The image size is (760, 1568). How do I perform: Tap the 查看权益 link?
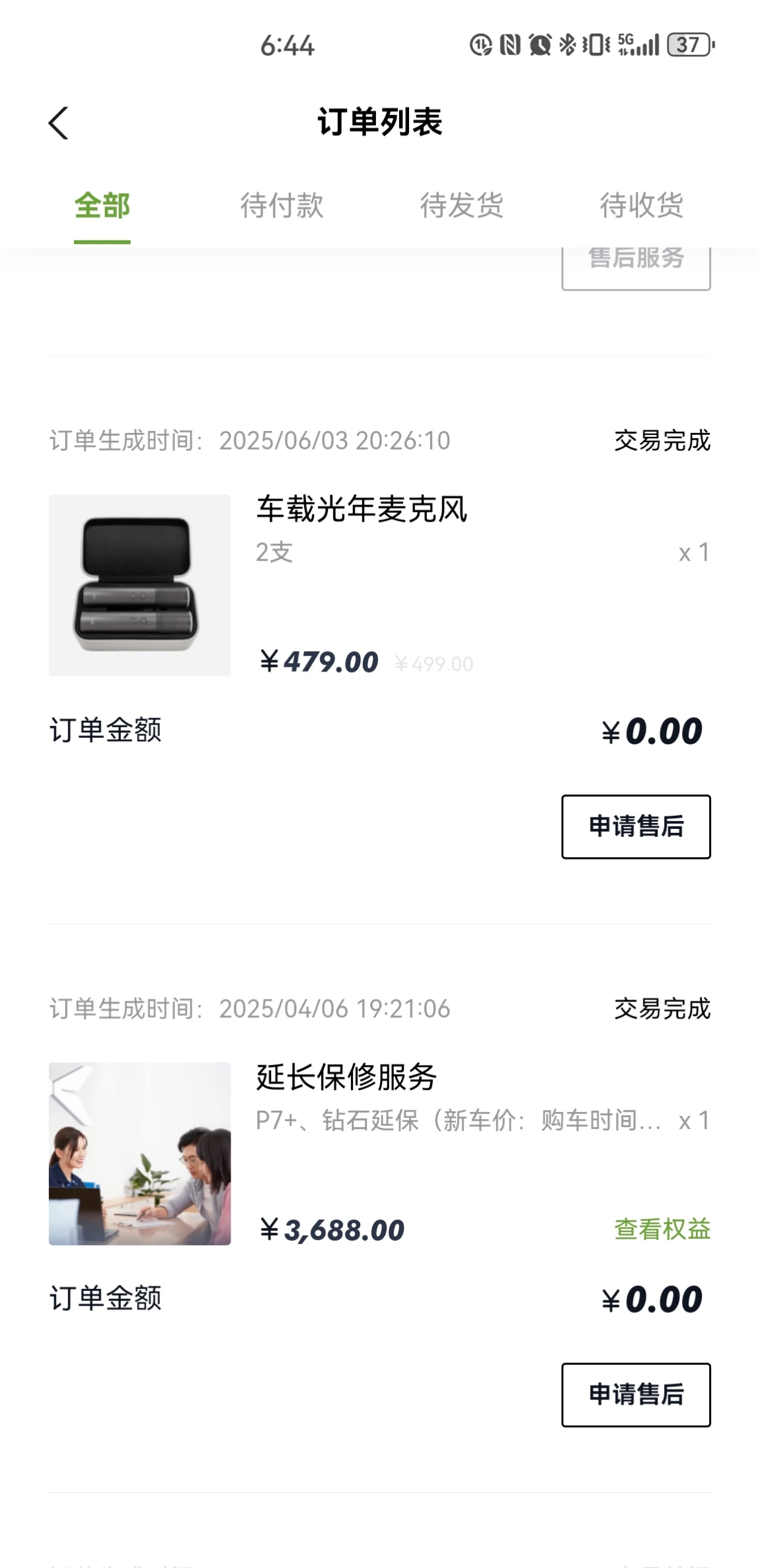tap(662, 1230)
